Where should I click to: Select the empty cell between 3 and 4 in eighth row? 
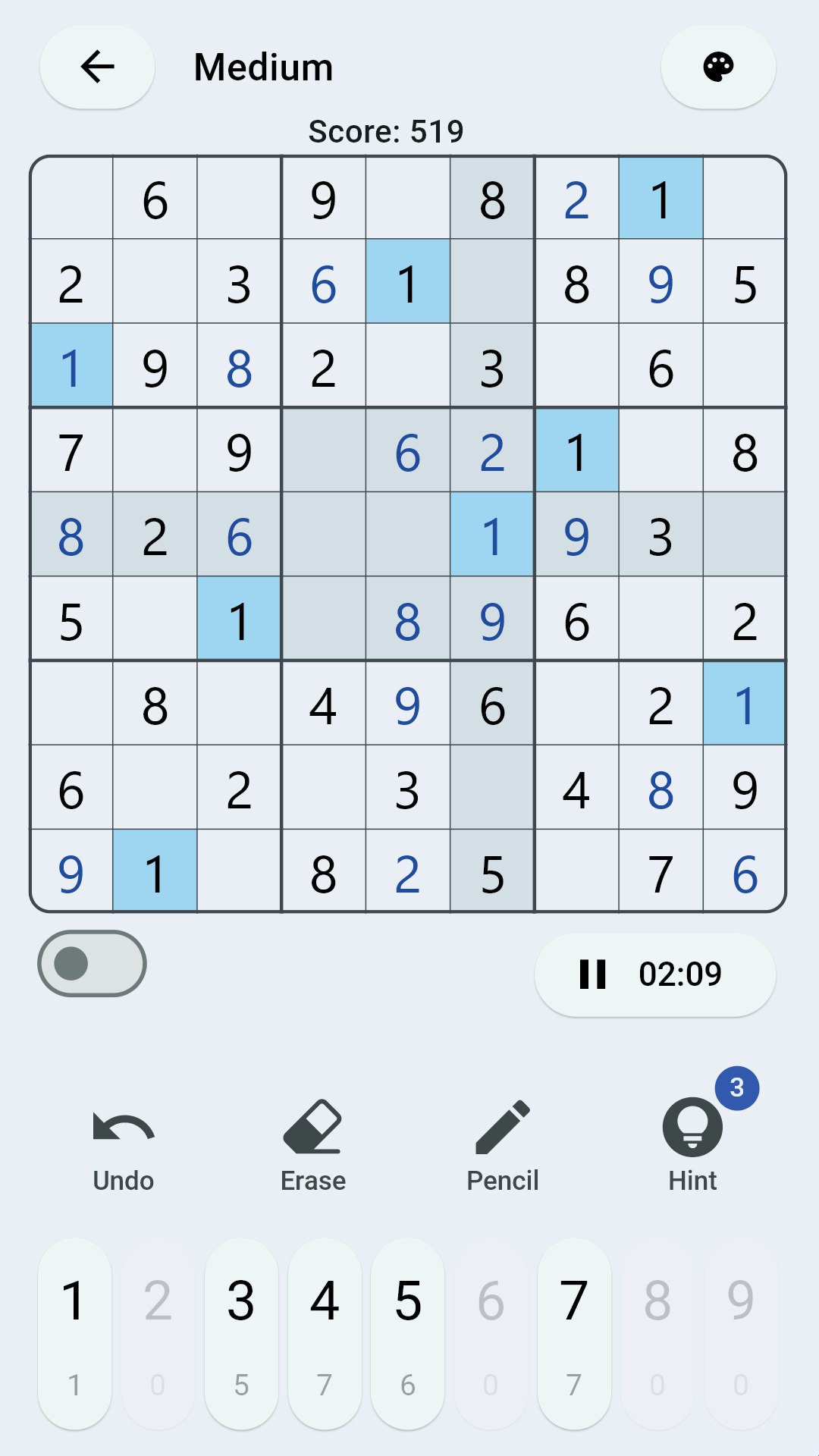point(492,789)
